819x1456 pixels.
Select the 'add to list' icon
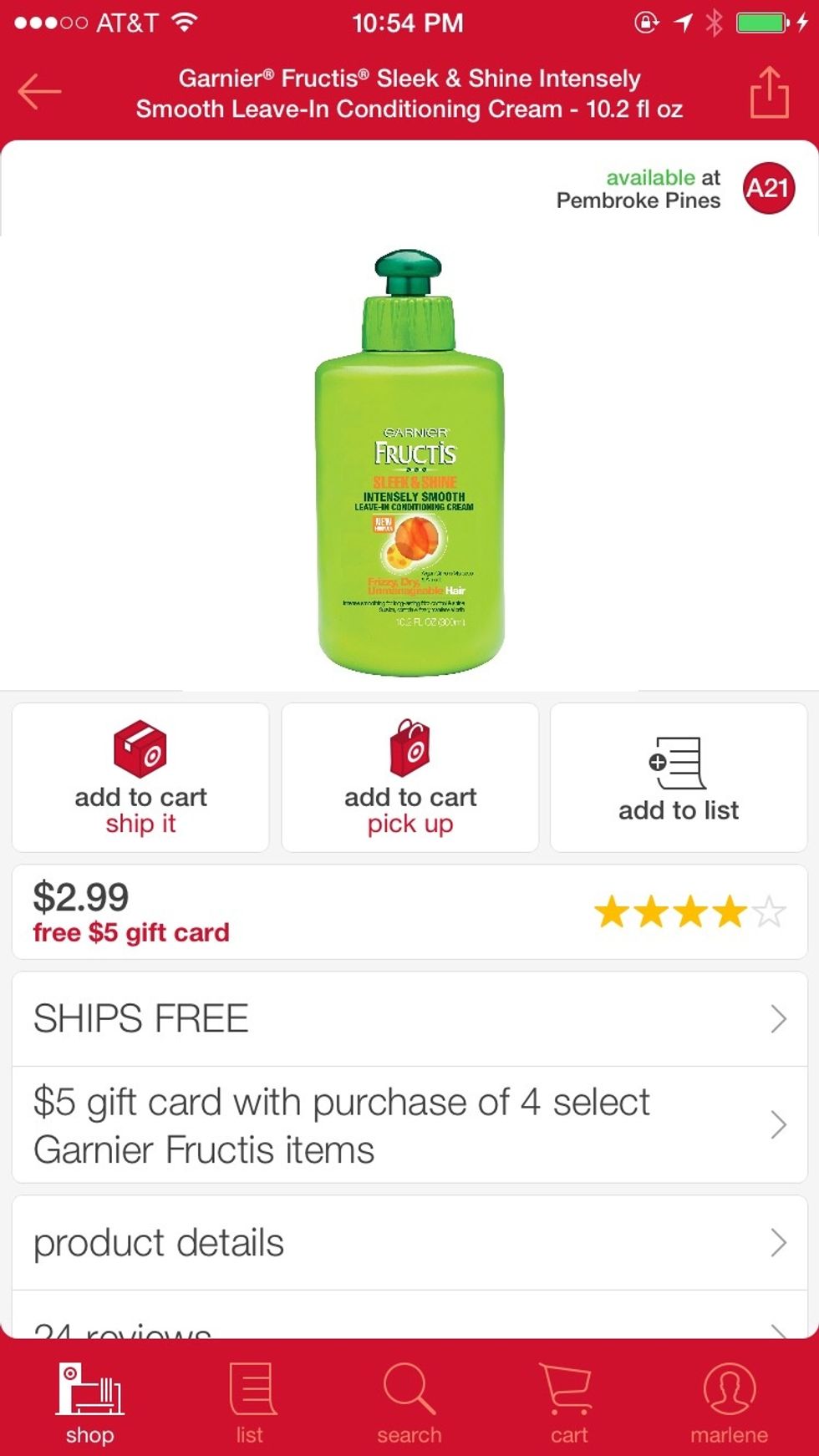[679, 760]
